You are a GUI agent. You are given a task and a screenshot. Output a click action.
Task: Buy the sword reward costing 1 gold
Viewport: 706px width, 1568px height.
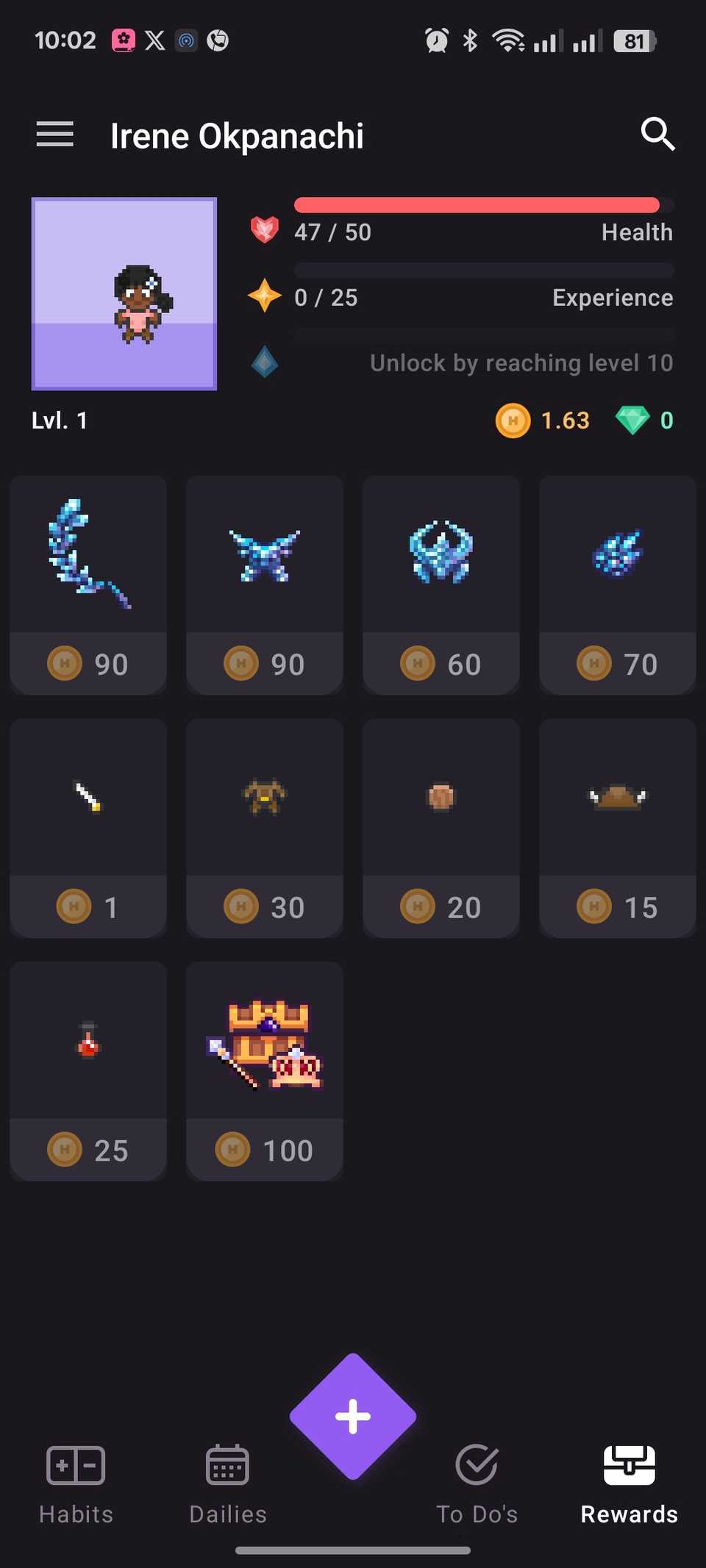pyautogui.click(x=88, y=827)
